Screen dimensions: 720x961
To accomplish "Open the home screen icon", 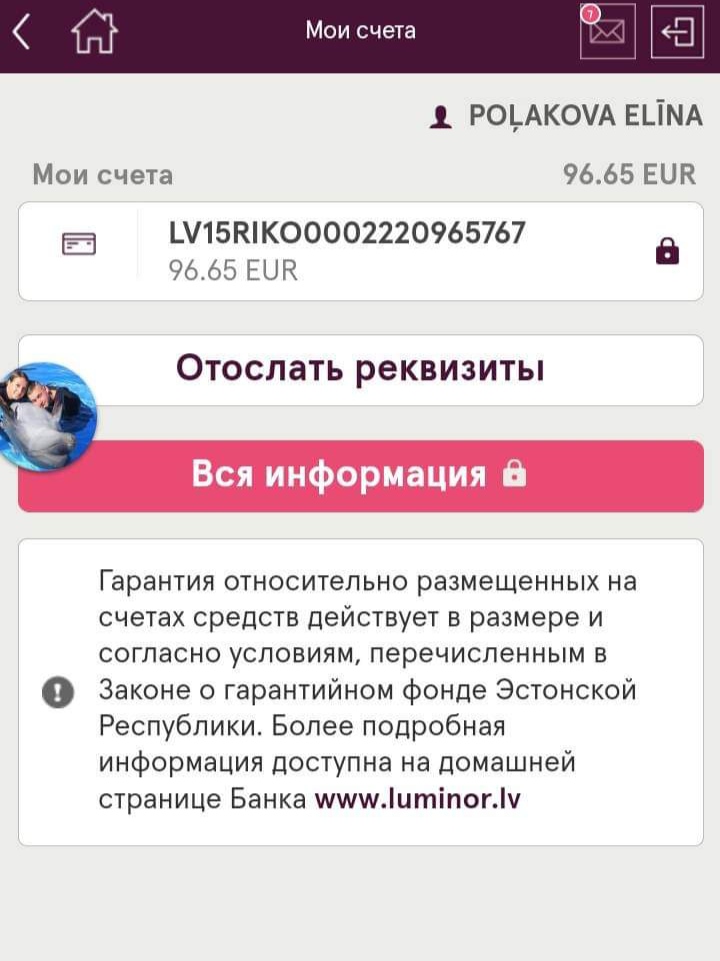I will coord(94,33).
